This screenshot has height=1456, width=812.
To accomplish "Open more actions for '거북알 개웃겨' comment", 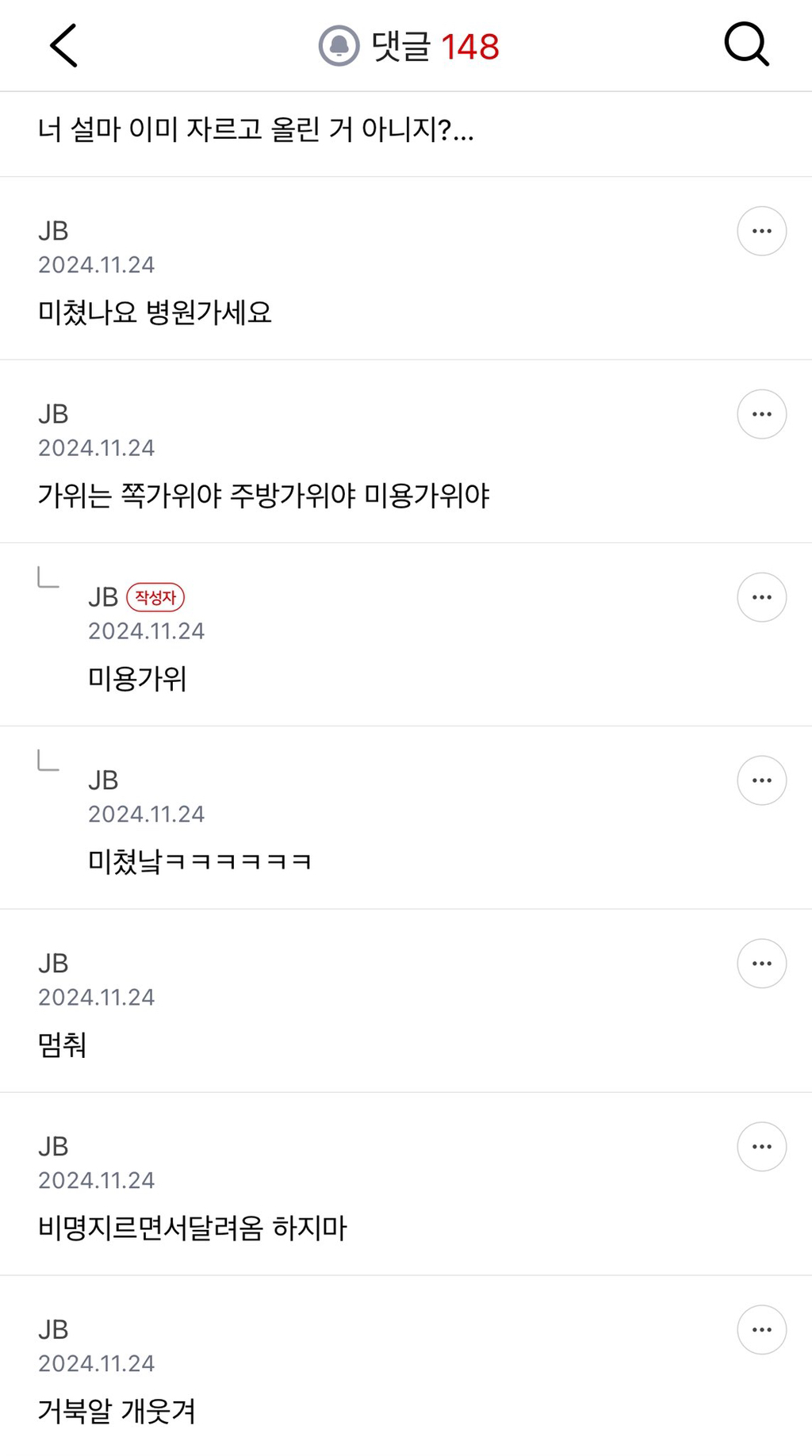I will [761, 1331].
